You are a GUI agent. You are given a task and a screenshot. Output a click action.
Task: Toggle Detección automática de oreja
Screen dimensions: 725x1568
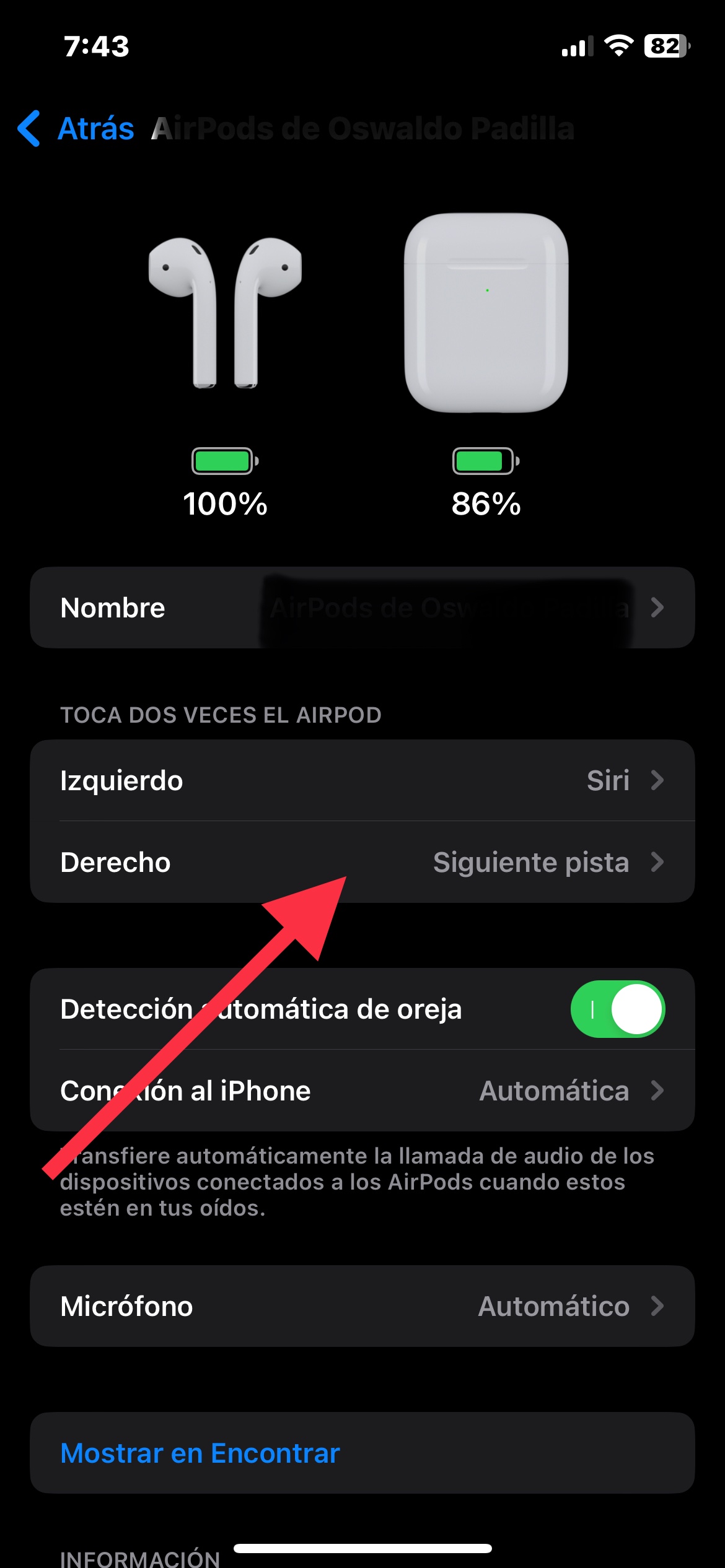click(617, 1009)
